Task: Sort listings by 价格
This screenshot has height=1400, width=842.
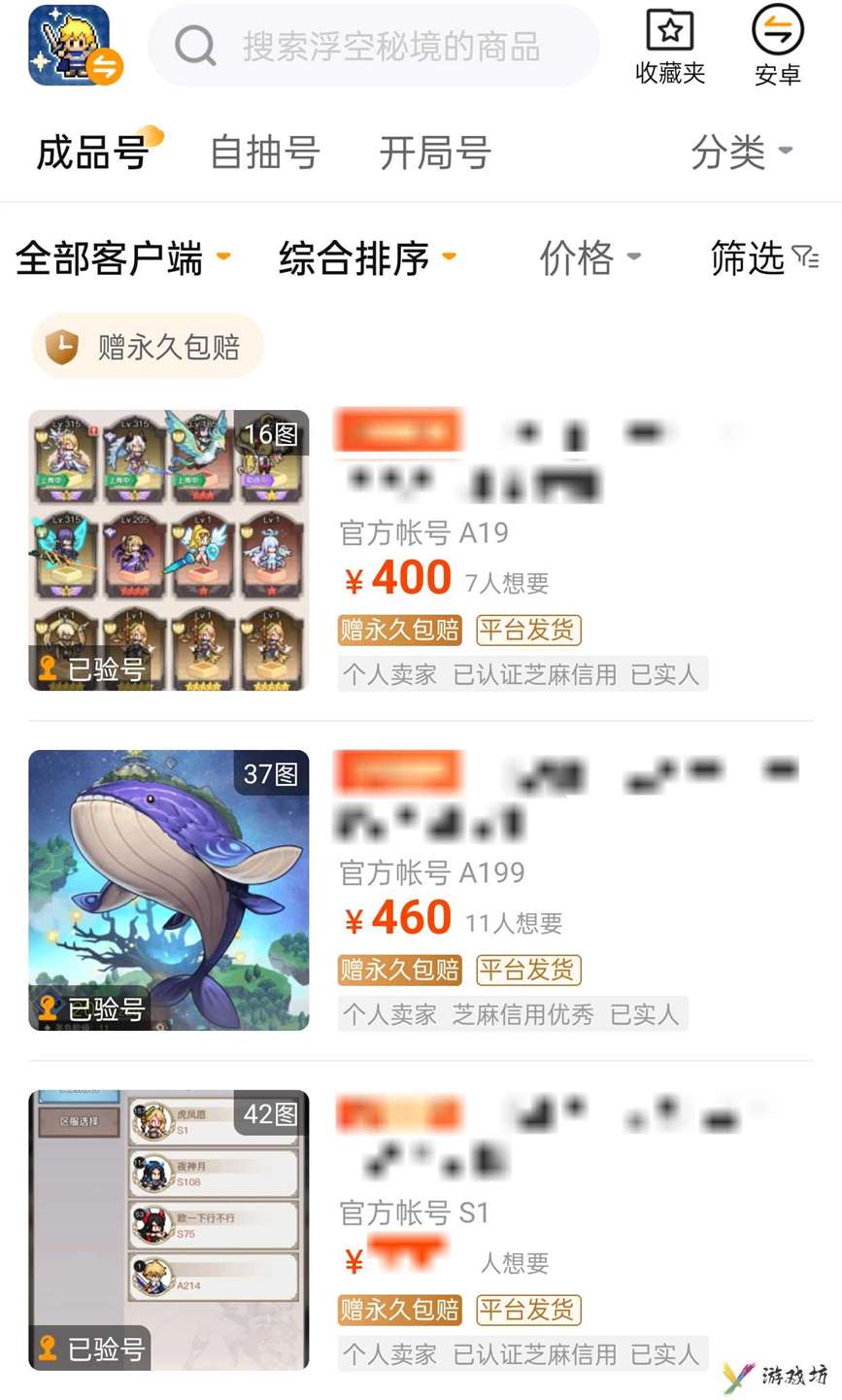Action: [589, 258]
